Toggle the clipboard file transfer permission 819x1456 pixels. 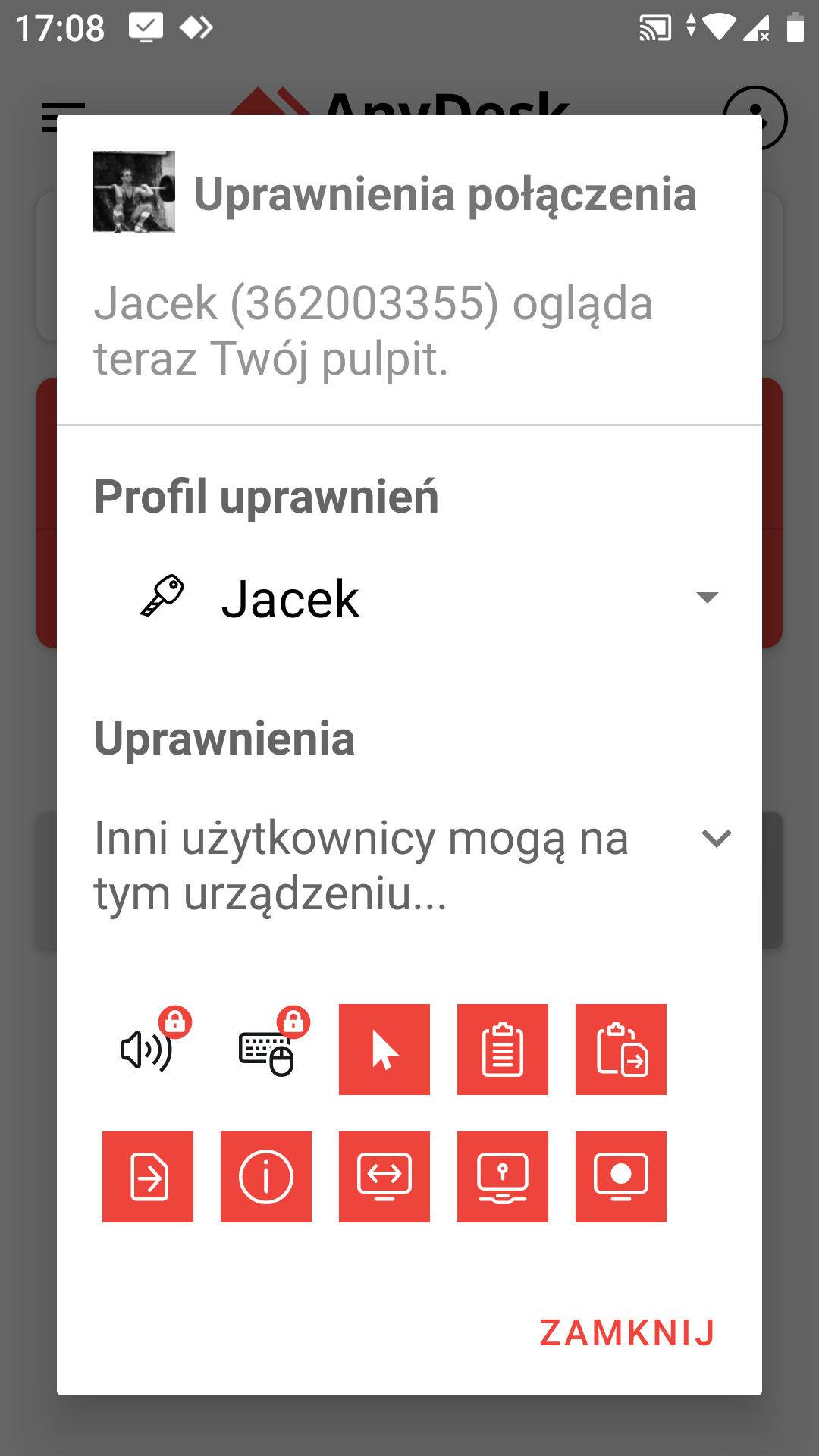[x=621, y=1050]
